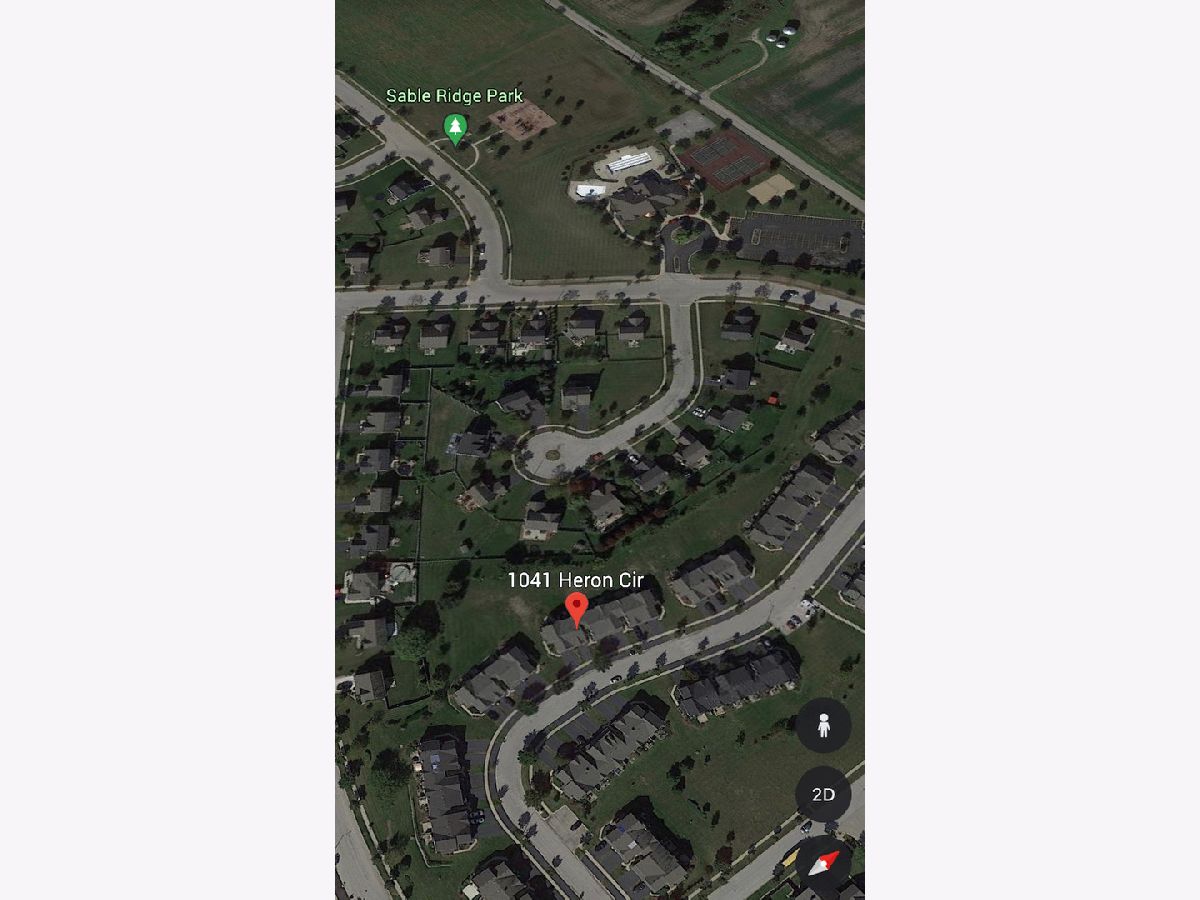
Task: Reset orientation with the compass
Action: (x=823, y=863)
